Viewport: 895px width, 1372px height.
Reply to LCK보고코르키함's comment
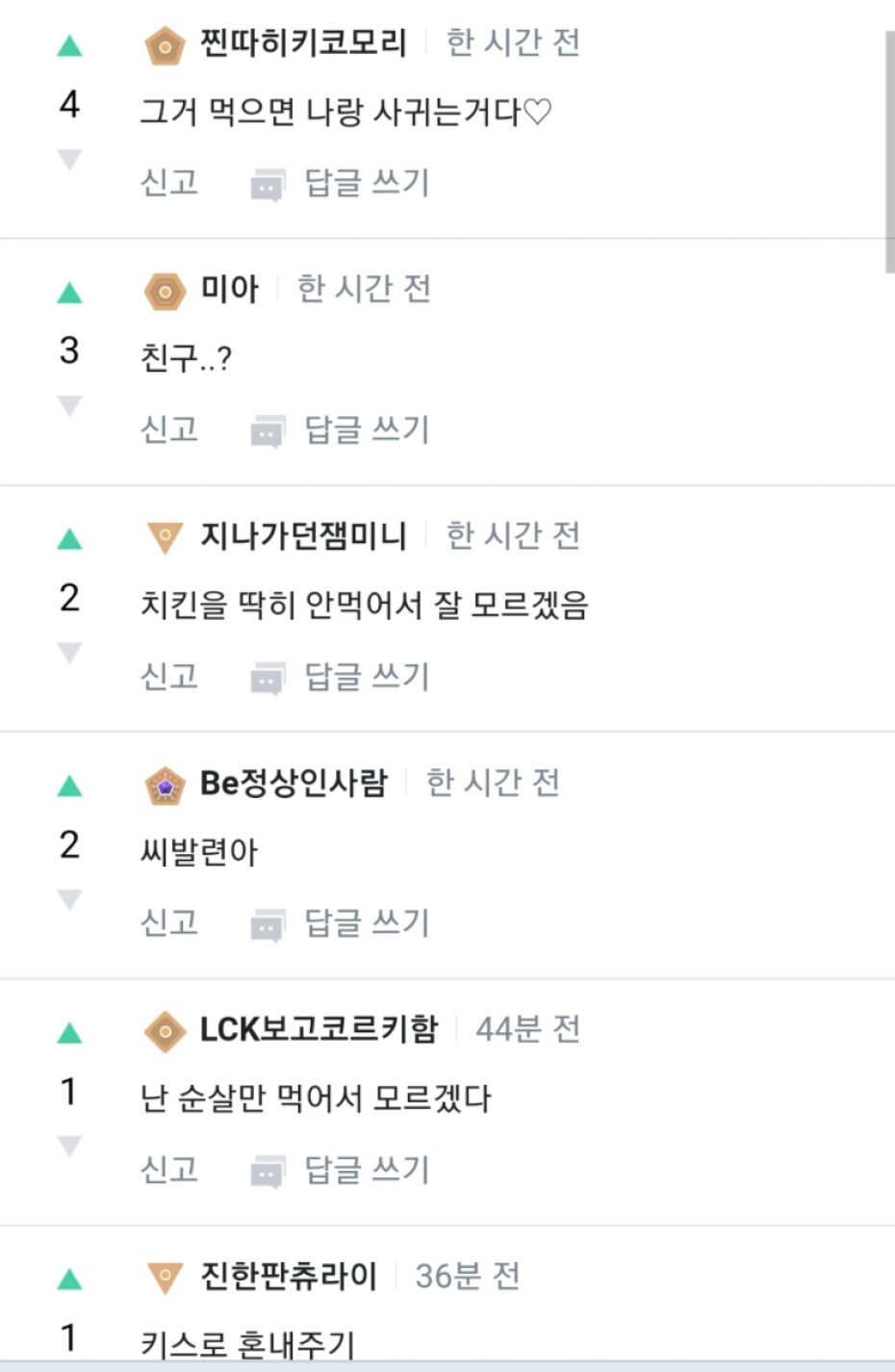340,1170
